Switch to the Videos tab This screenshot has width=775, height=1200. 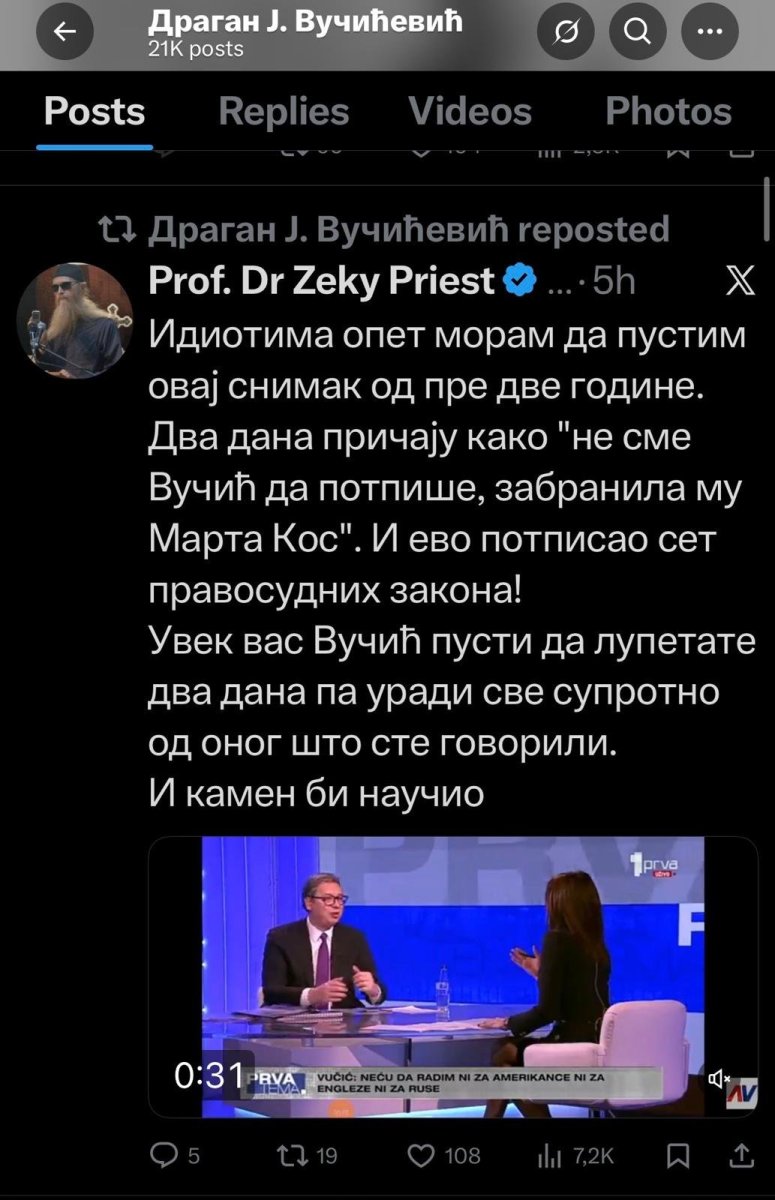click(469, 111)
